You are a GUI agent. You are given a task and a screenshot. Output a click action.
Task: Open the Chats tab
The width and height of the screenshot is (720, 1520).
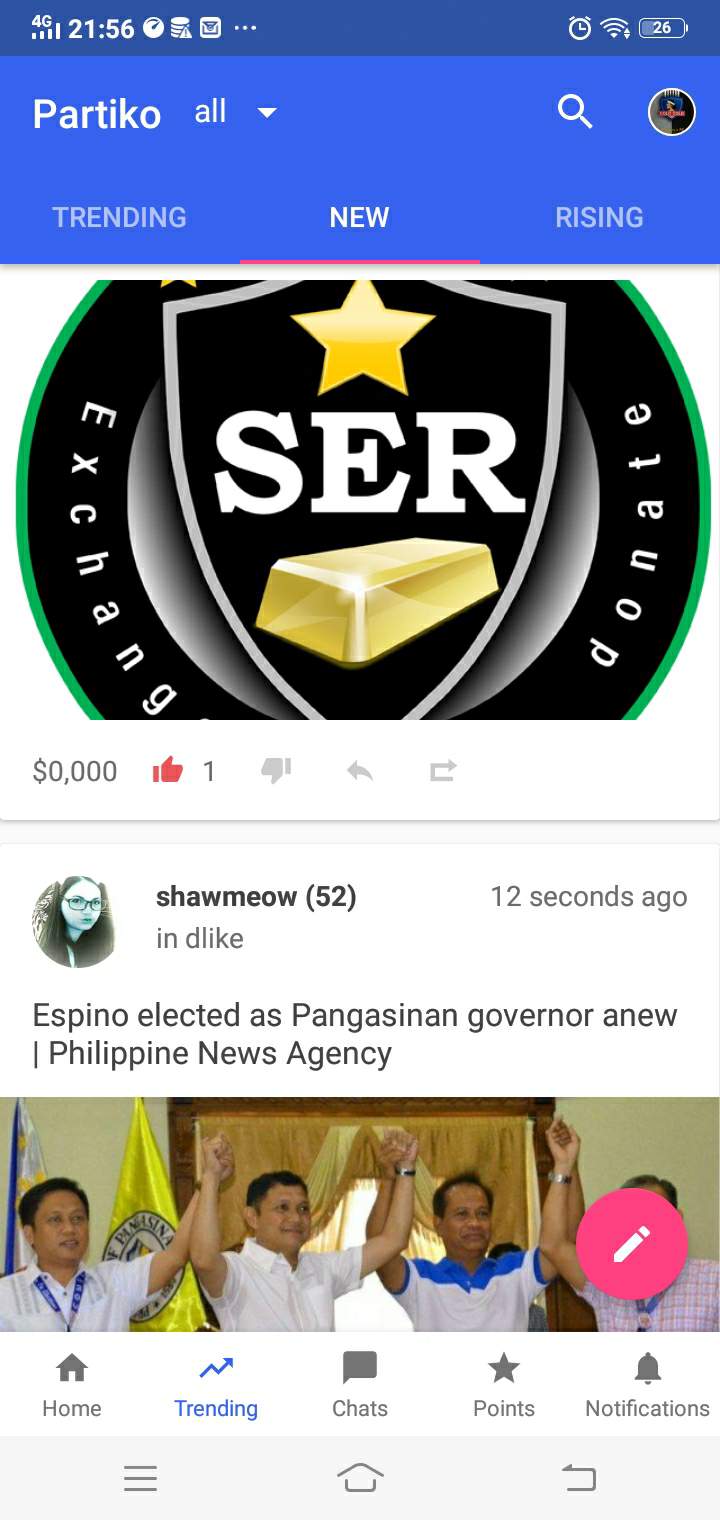(x=360, y=1385)
